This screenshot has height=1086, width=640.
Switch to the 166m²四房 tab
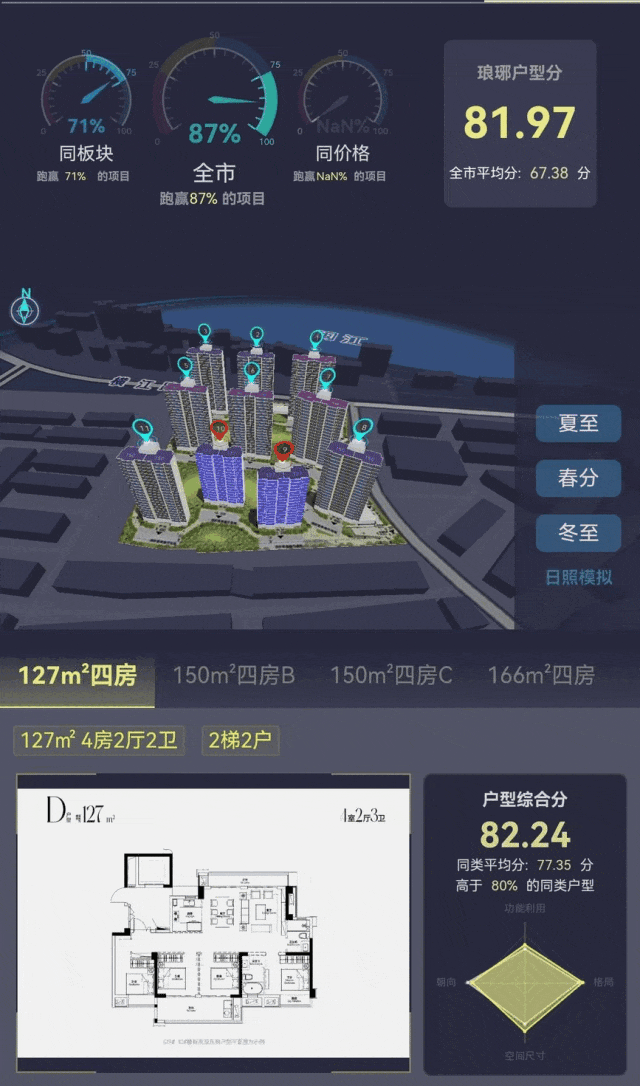541,675
